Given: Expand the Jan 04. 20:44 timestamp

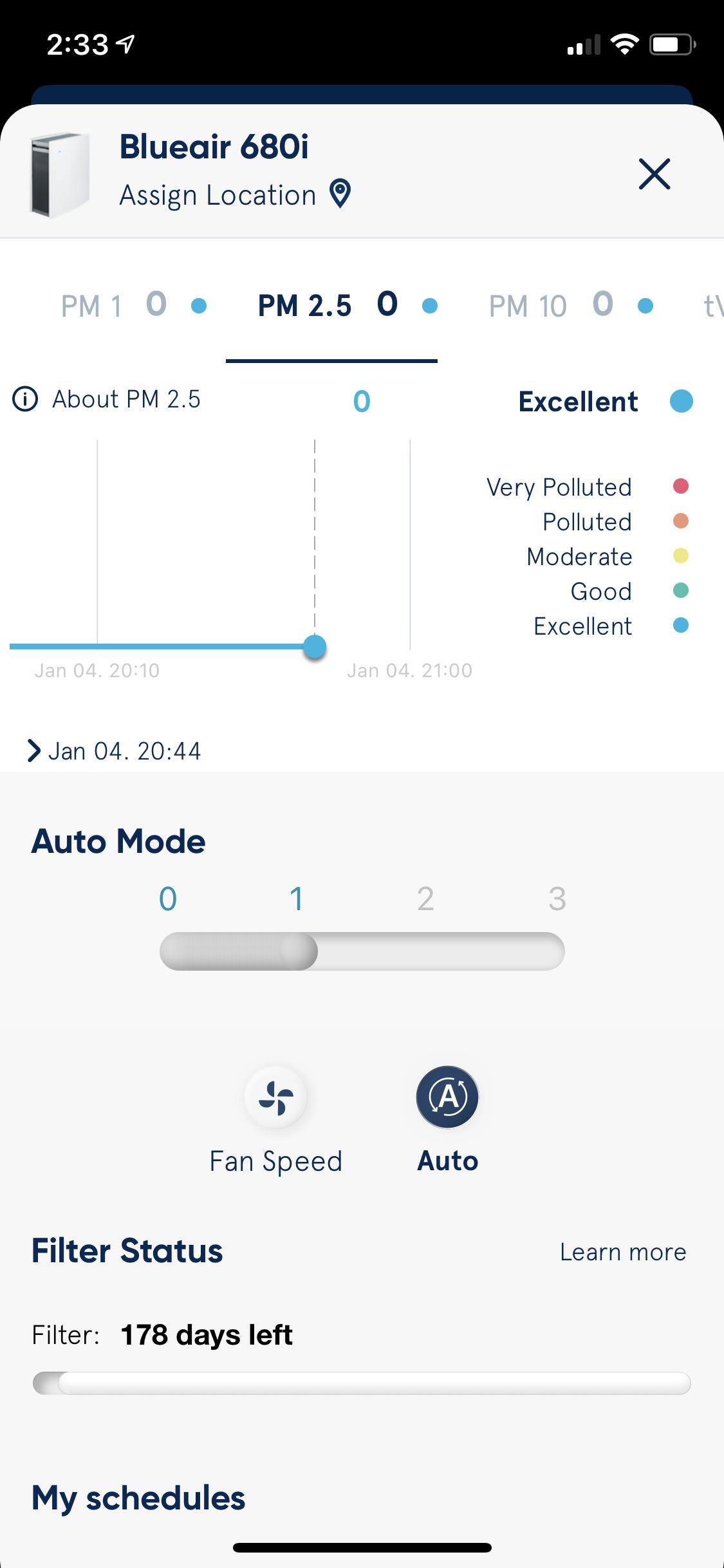Looking at the screenshot, I should tap(115, 751).
